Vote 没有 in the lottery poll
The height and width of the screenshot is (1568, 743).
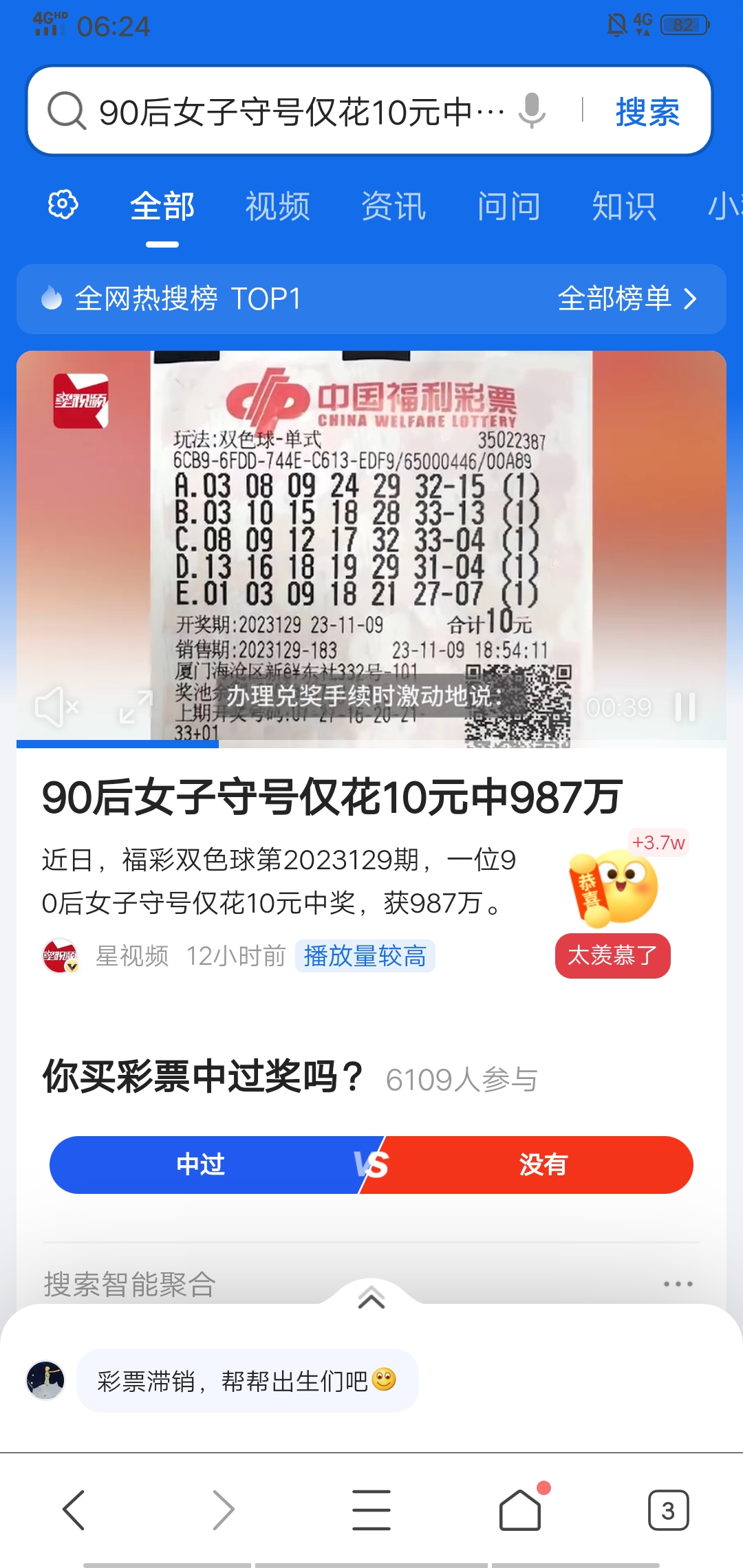tap(543, 1164)
